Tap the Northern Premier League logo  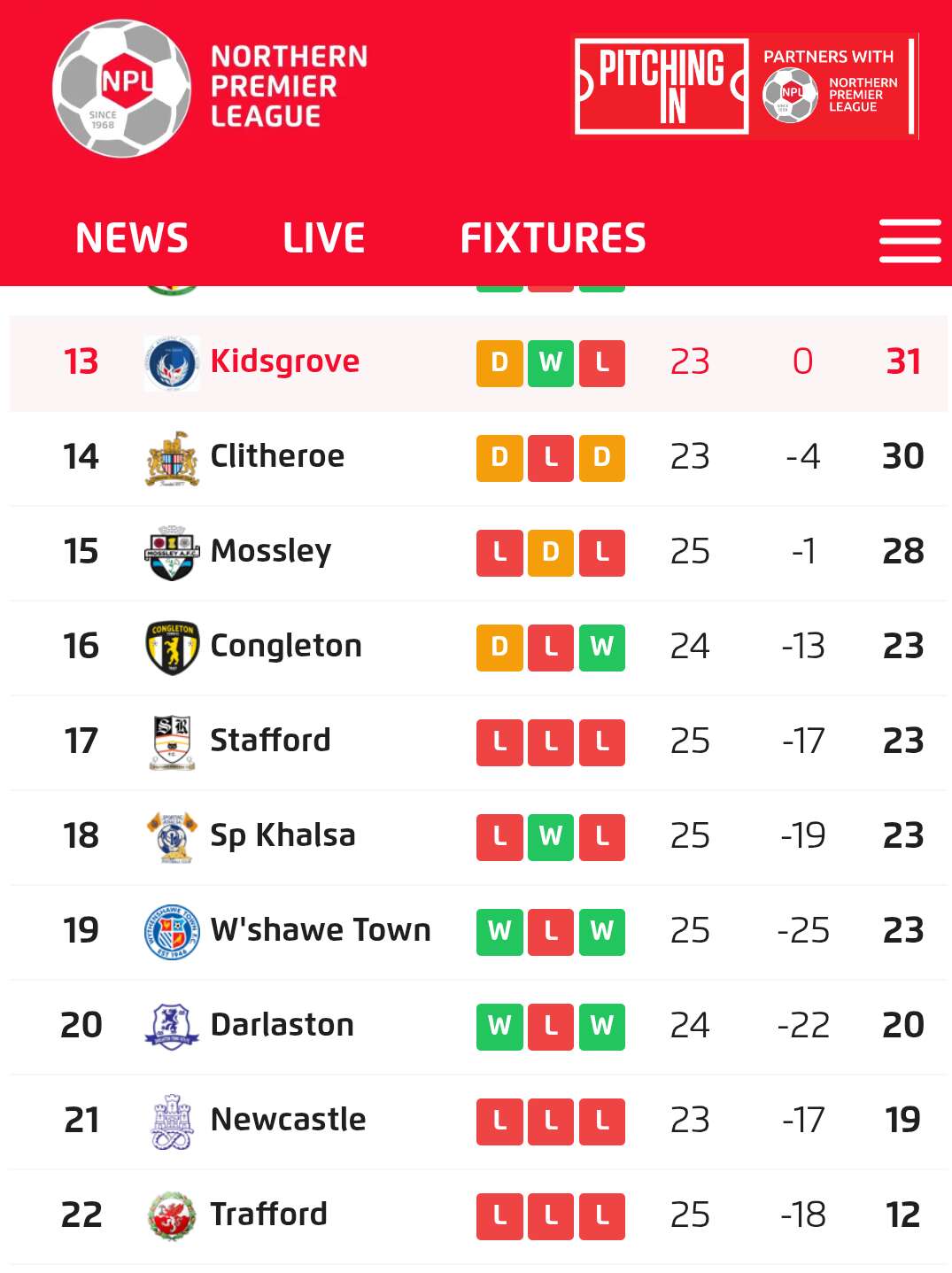210,88
